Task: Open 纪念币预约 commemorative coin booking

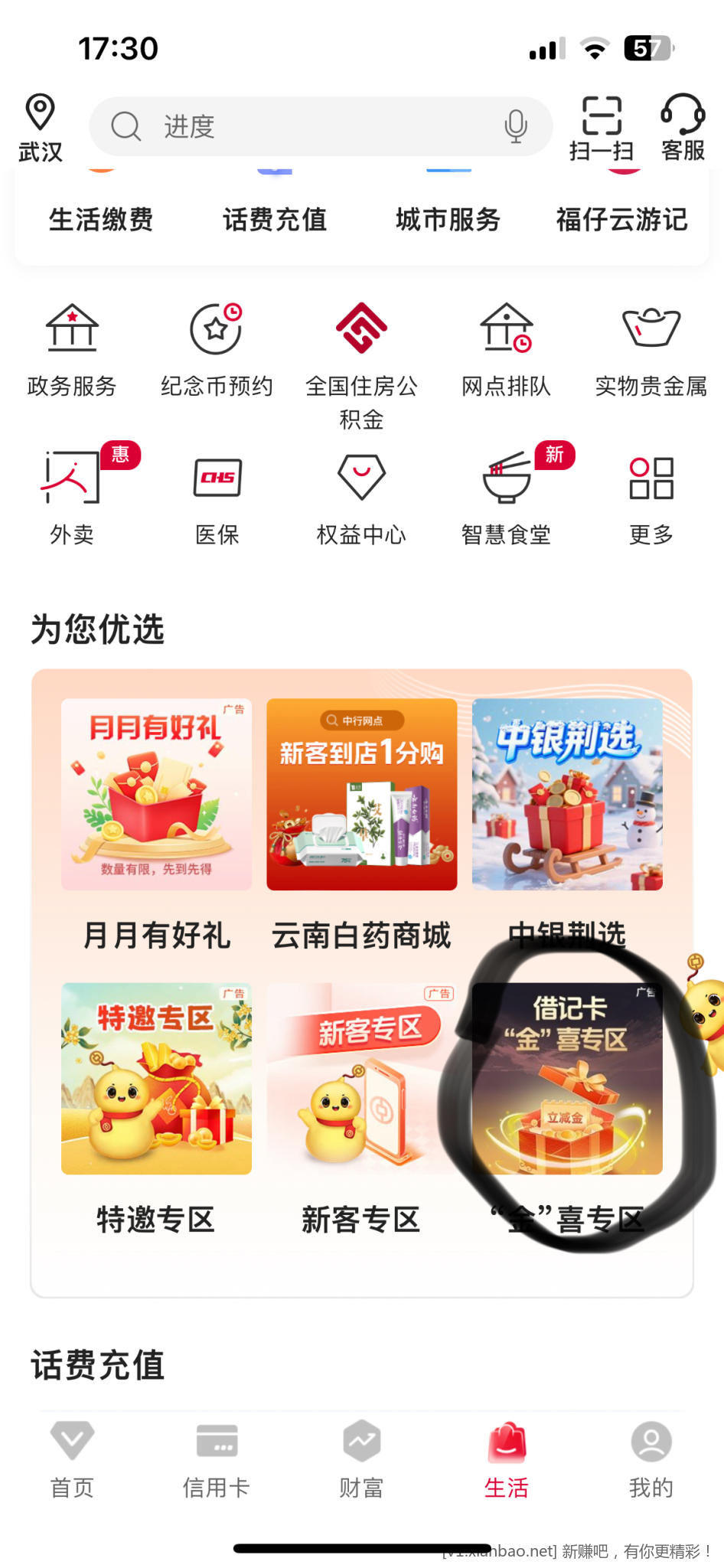Action: [x=217, y=348]
